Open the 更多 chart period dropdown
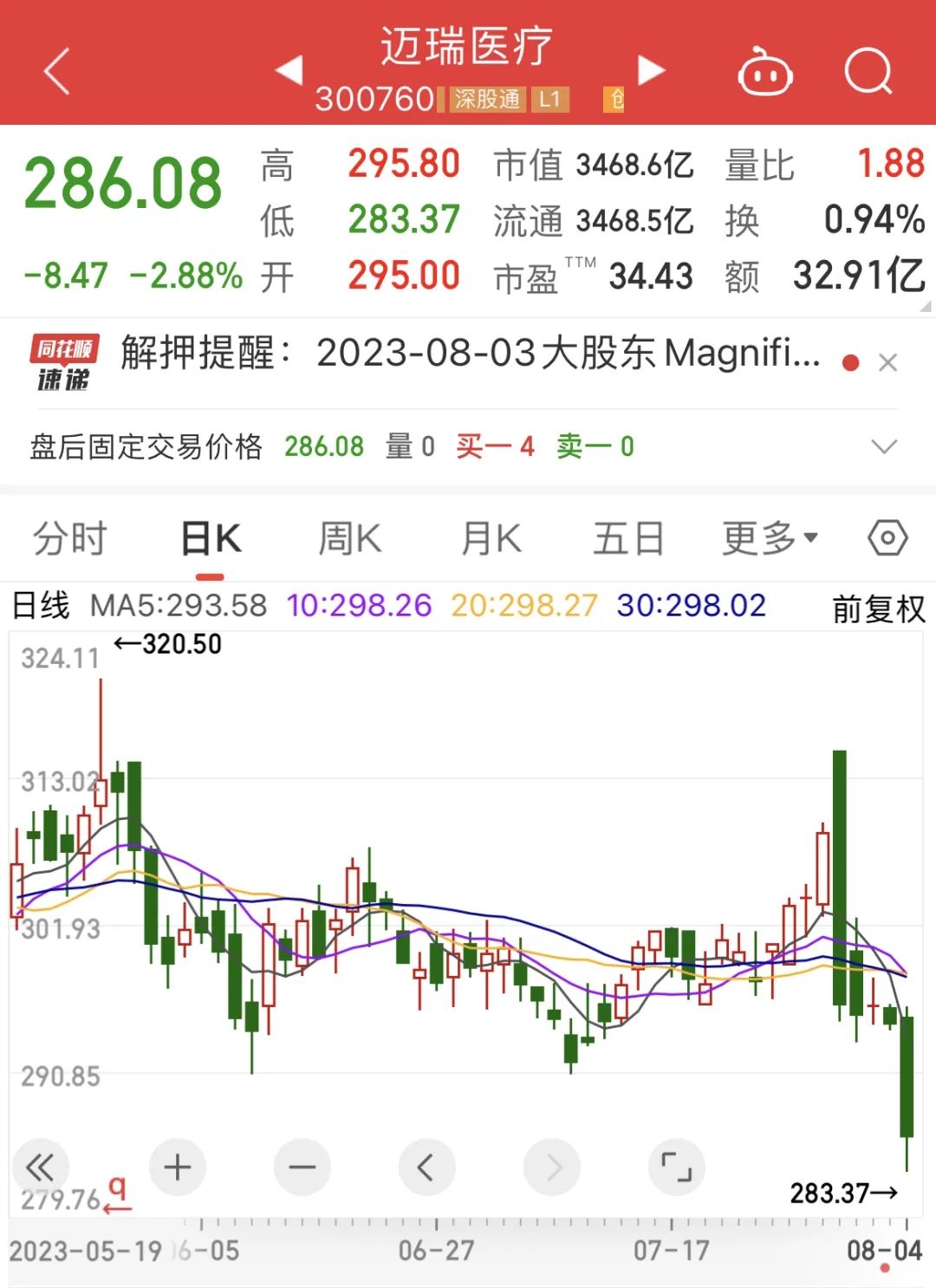 770,539
